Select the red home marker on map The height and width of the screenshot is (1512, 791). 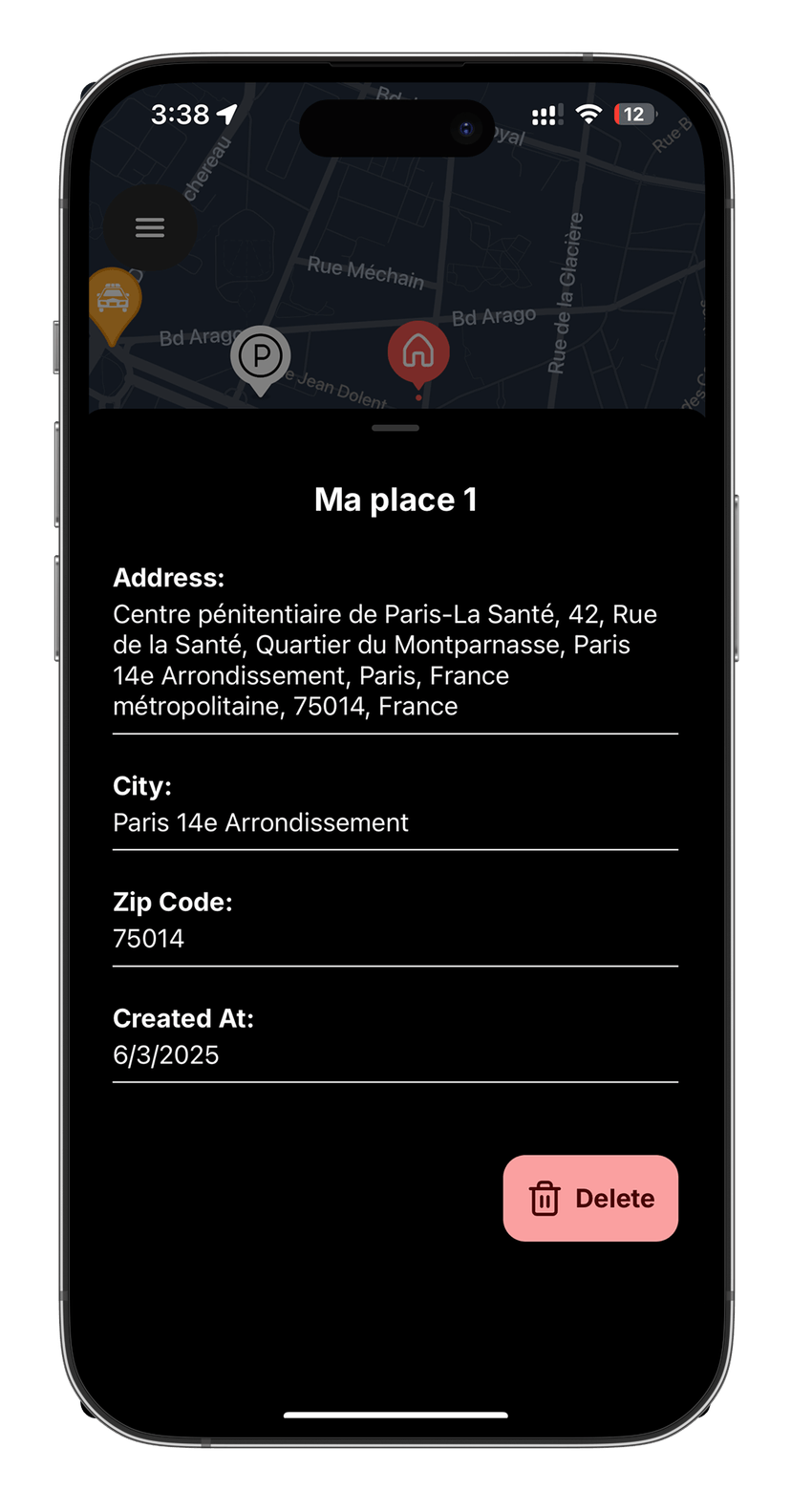pos(418,351)
